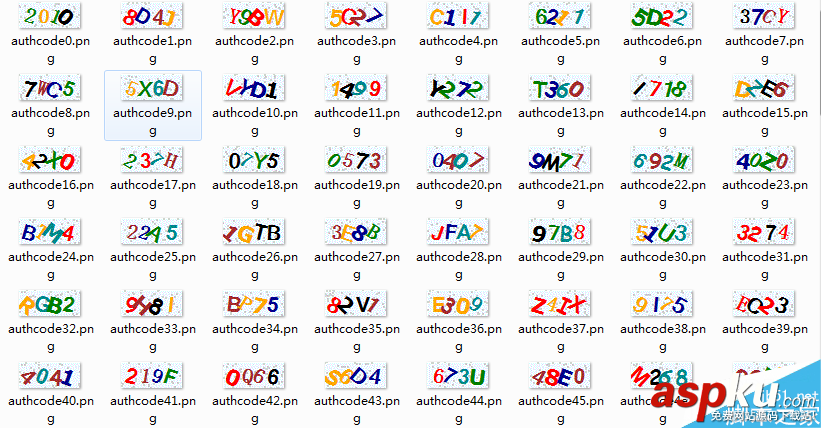Click the authcode19.png file
821x428 pixels.
tap(354, 160)
